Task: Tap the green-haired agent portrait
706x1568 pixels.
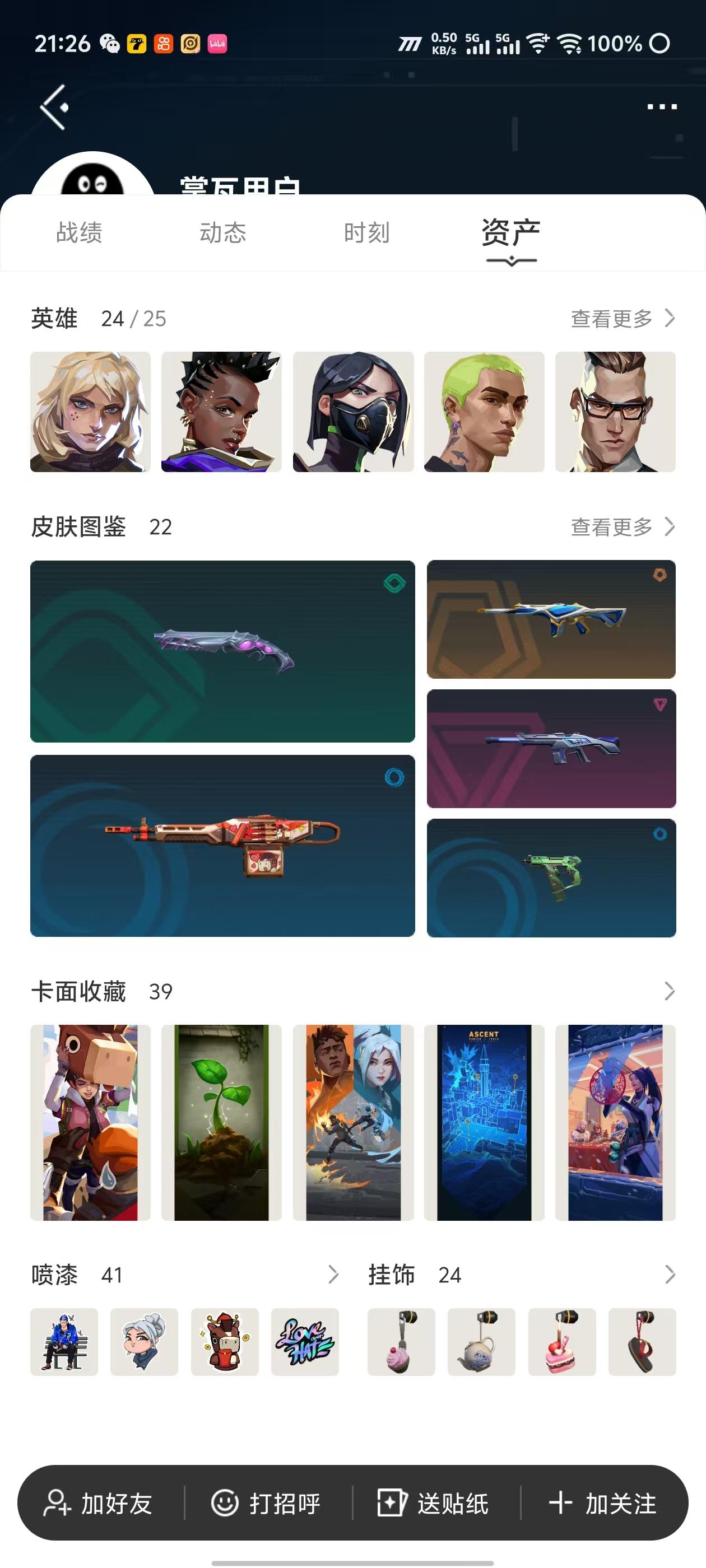Action: [x=484, y=412]
